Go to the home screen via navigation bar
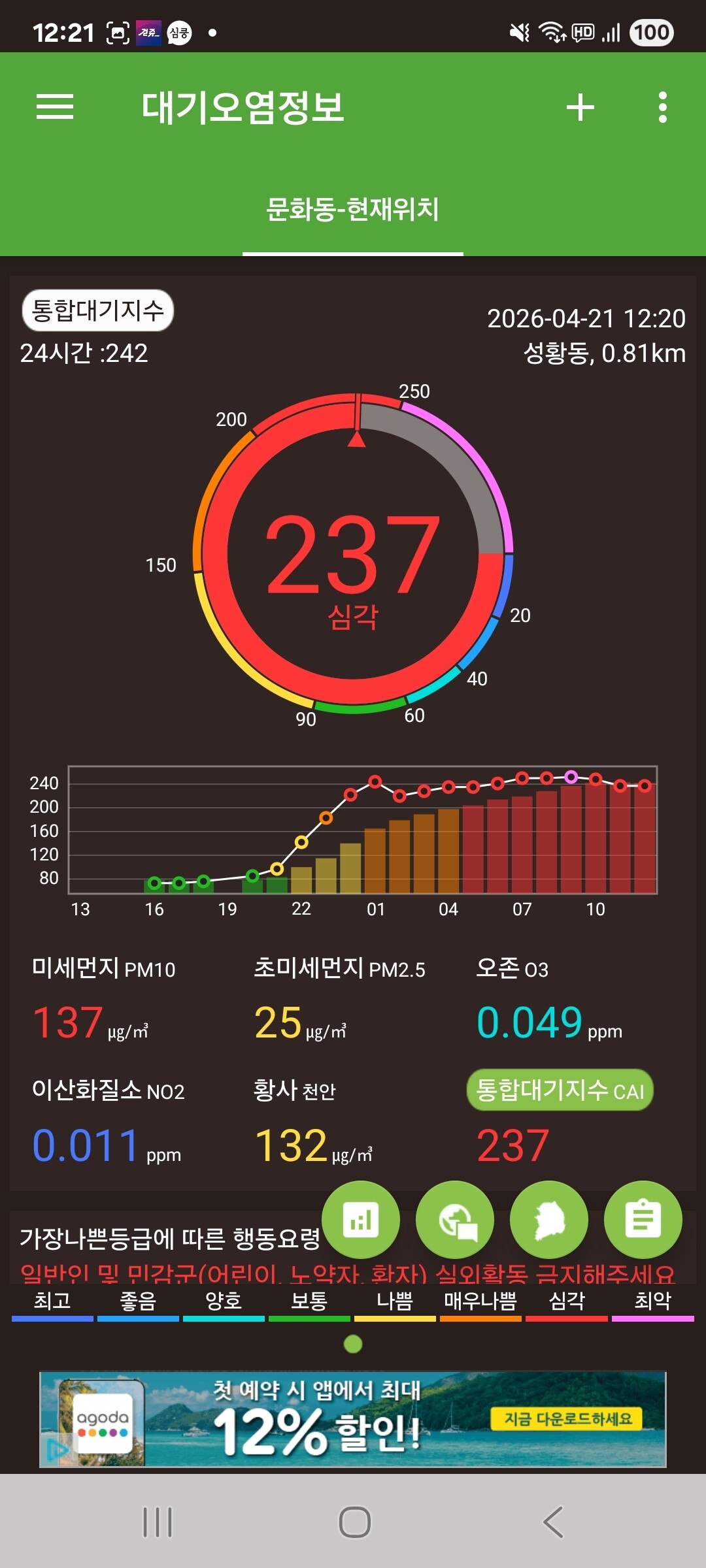 354,1522
